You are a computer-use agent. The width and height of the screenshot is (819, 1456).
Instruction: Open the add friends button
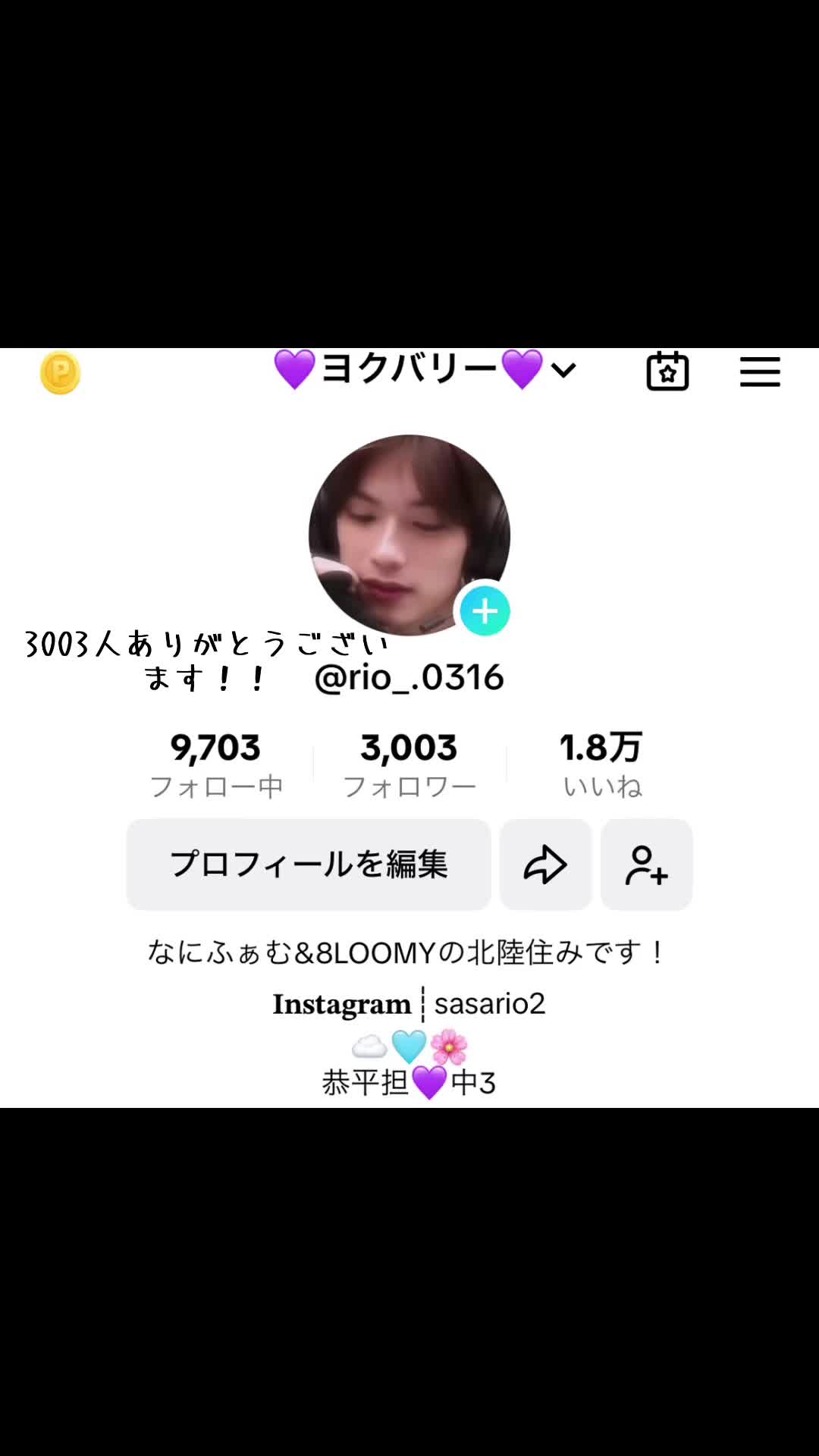point(646,864)
